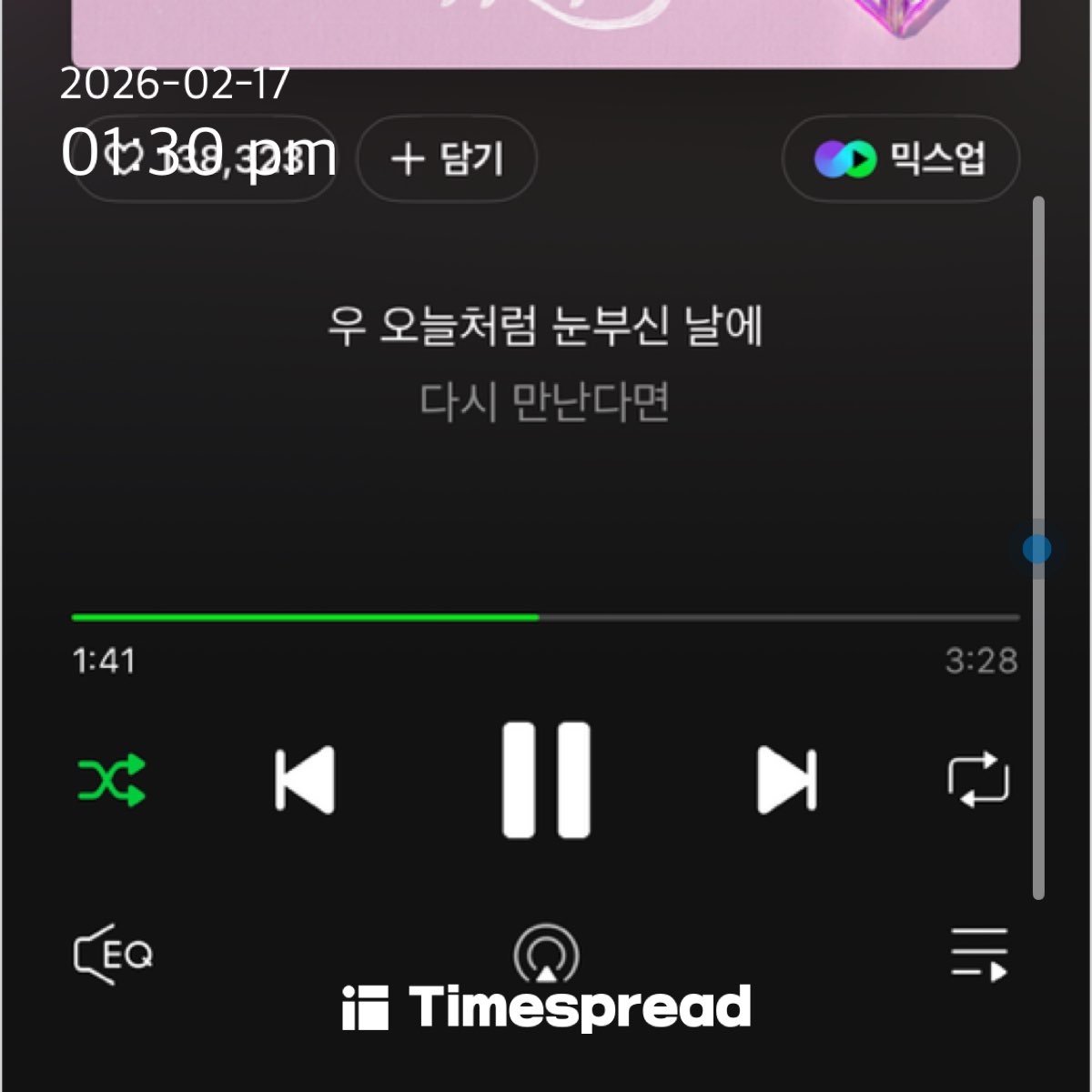The image size is (1092, 1092).
Task: Open the current playlist queue
Action: click(x=979, y=954)
